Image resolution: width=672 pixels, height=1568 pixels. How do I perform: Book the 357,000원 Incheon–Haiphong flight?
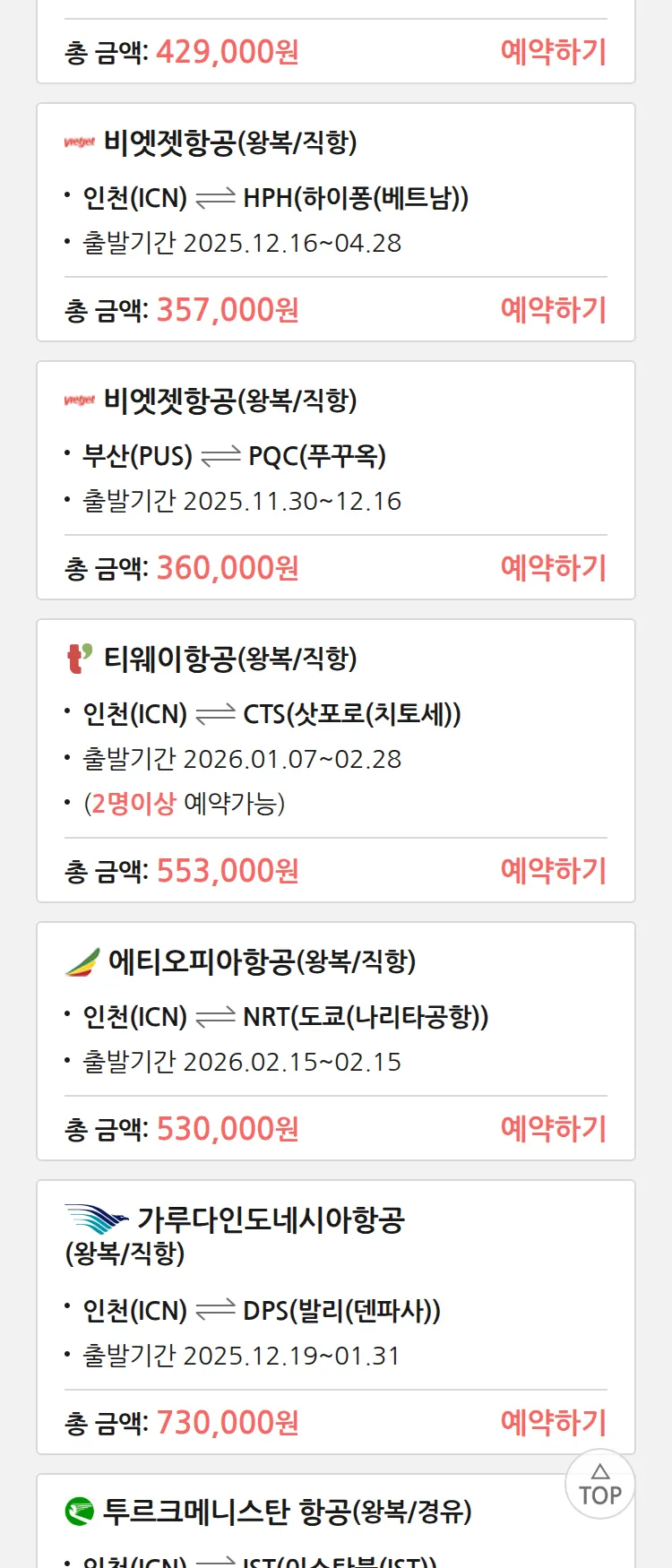(553, 310)
